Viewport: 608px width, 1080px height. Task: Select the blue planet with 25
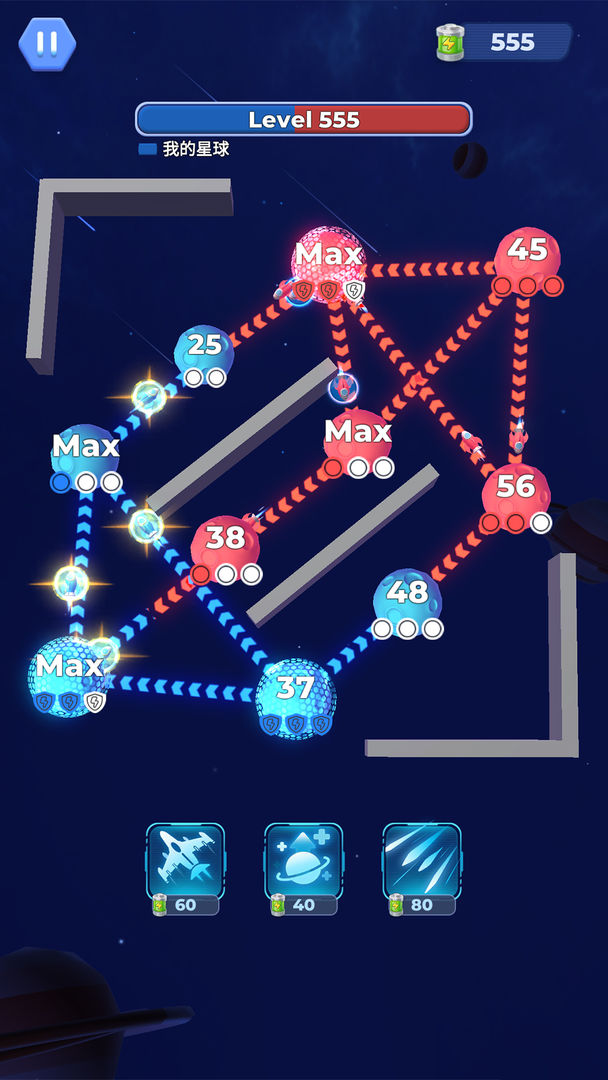point(205,350)
